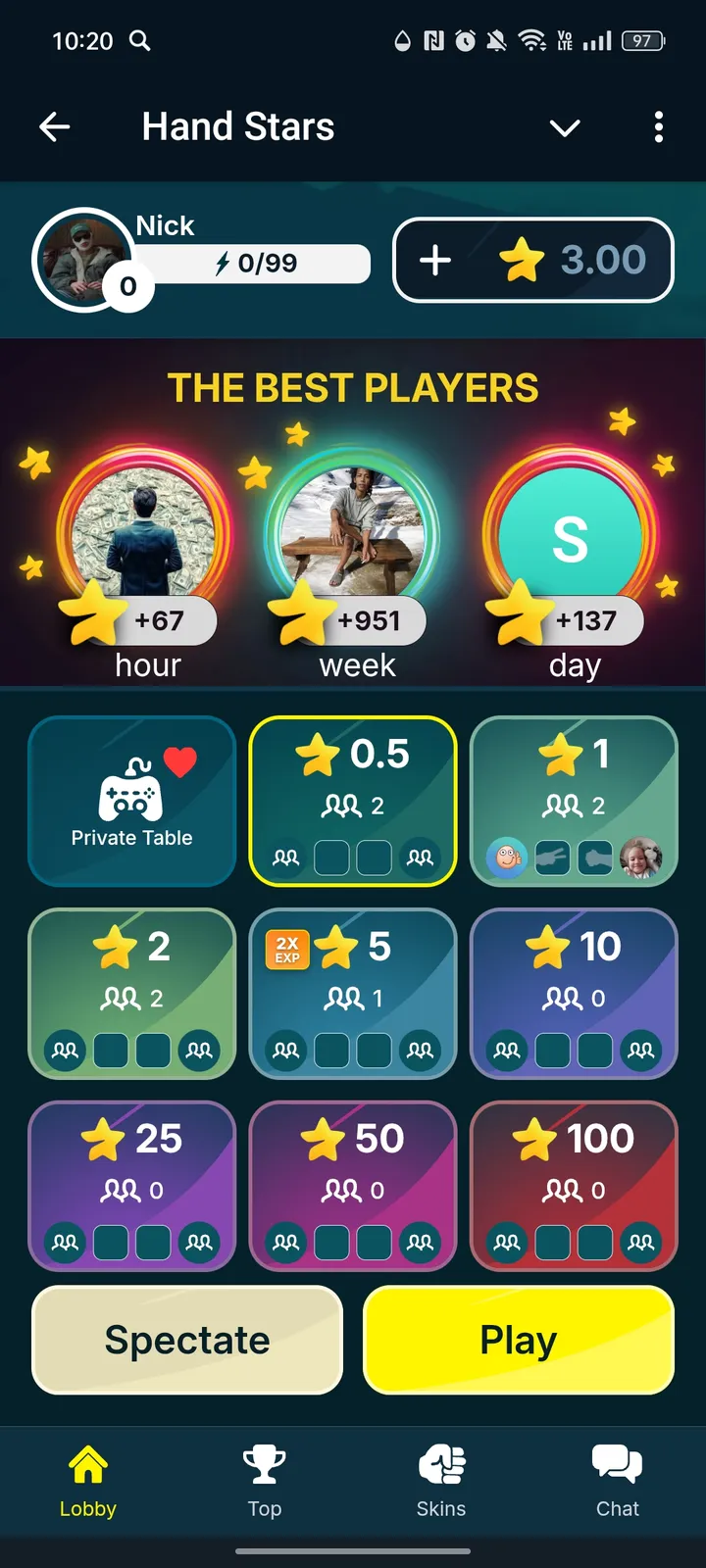Pick the 100 star table
706x1568 pixels.
click(574, 1185)
